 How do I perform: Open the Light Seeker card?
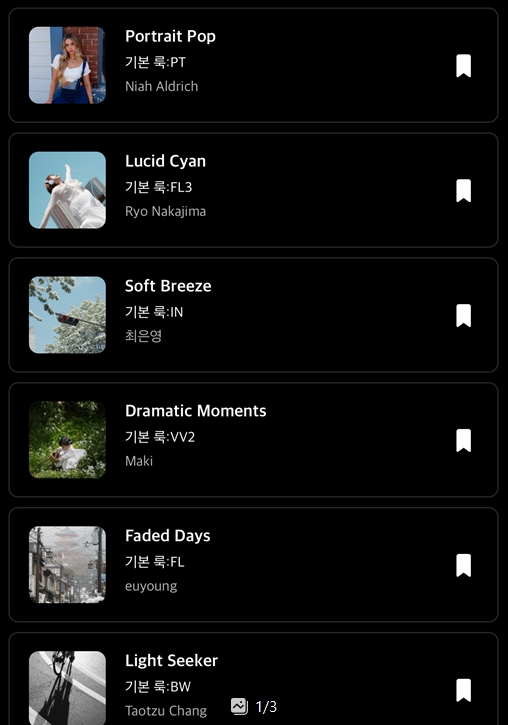tap(253, 679)
